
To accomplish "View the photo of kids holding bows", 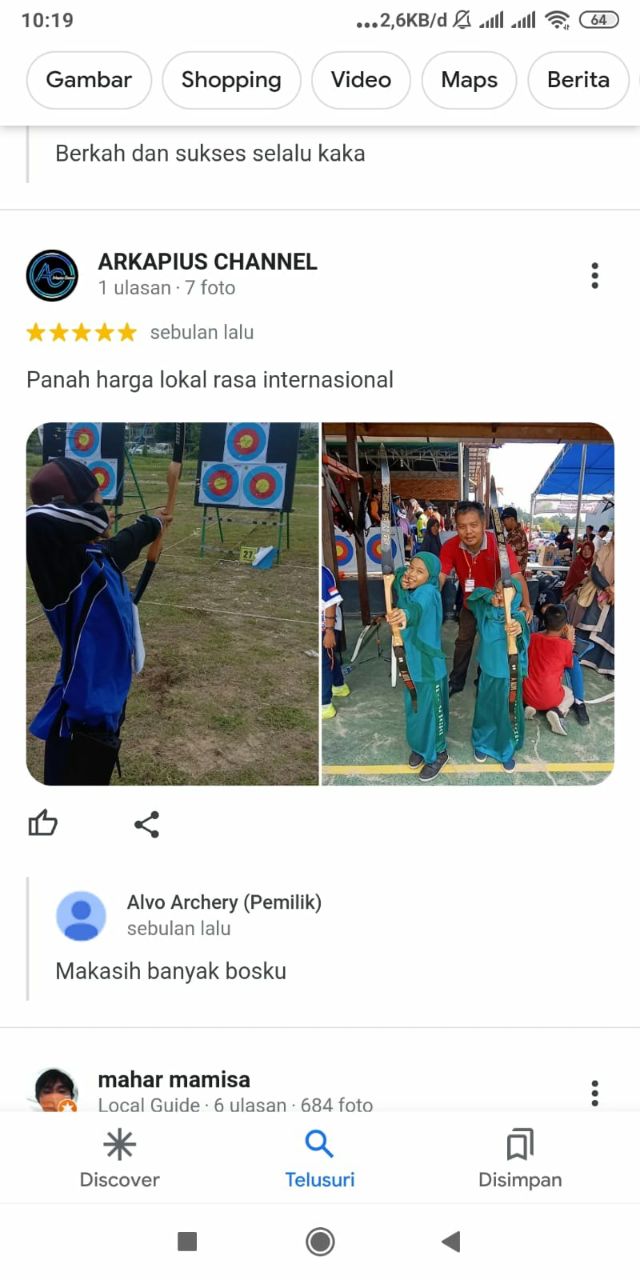I will 467,603.
